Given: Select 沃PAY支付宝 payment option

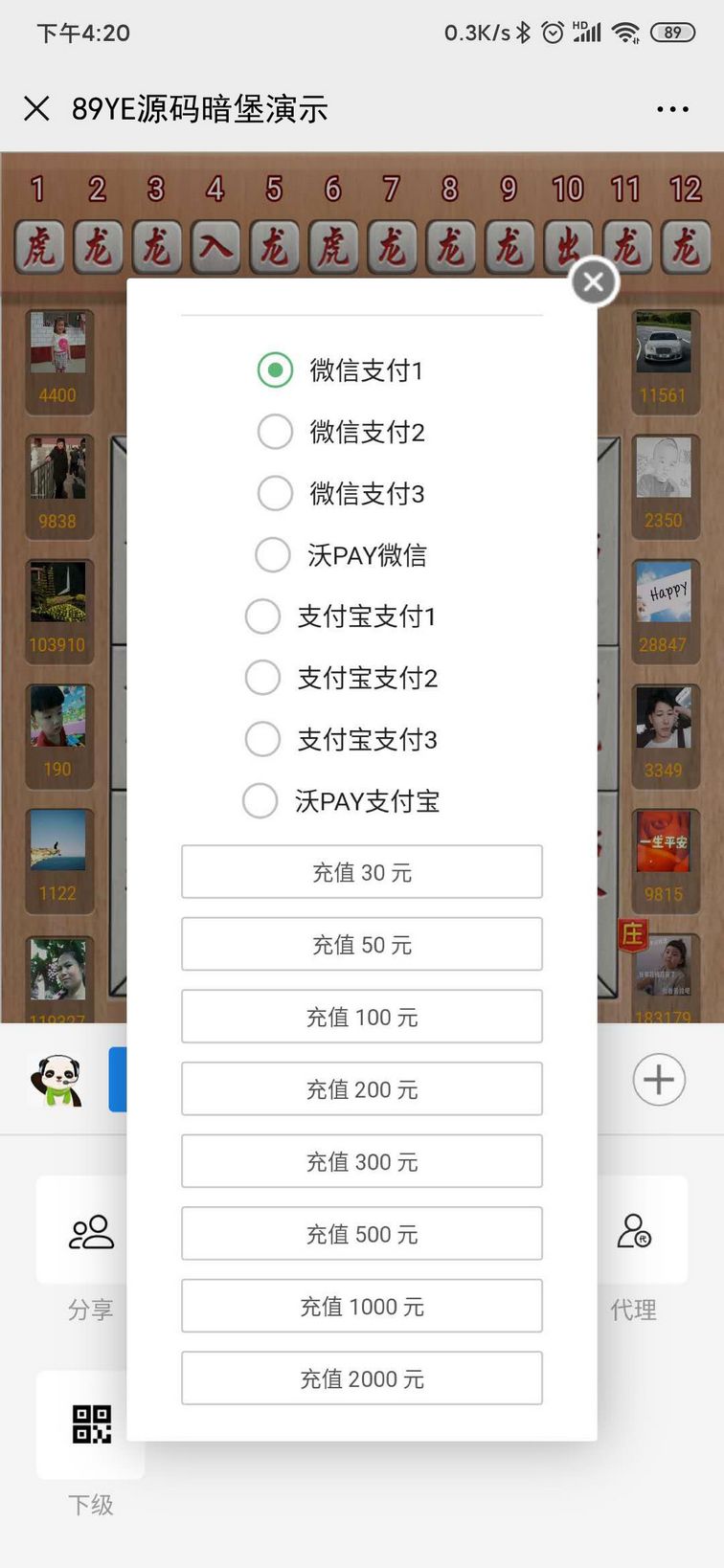Looking at the screenshot, I should click(x=260, y=801).
